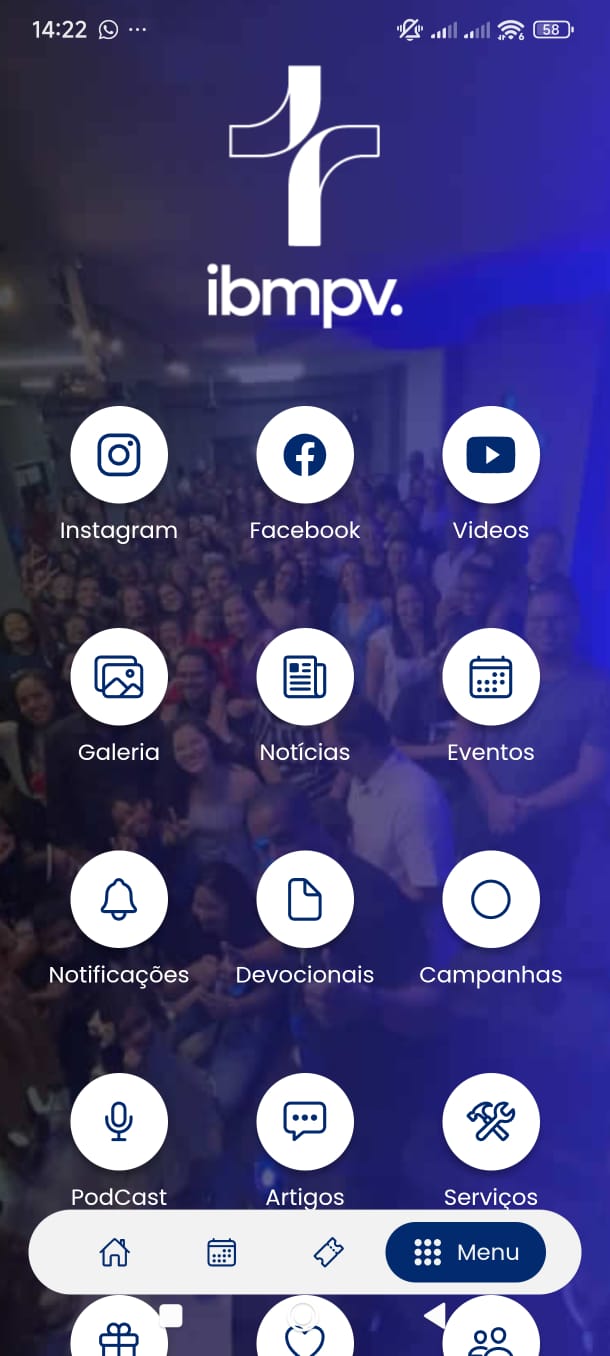
Task: Open the Campanhas section
Action: tap(491, 900)
